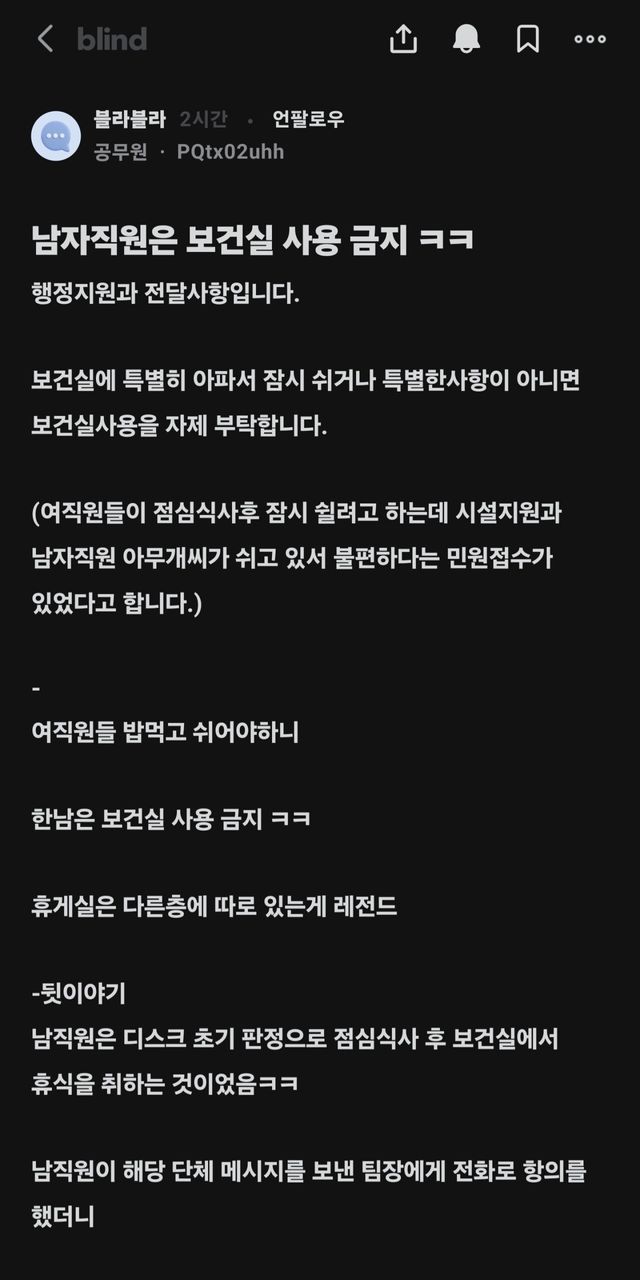Open the notifications bell

tap(465, 39)
